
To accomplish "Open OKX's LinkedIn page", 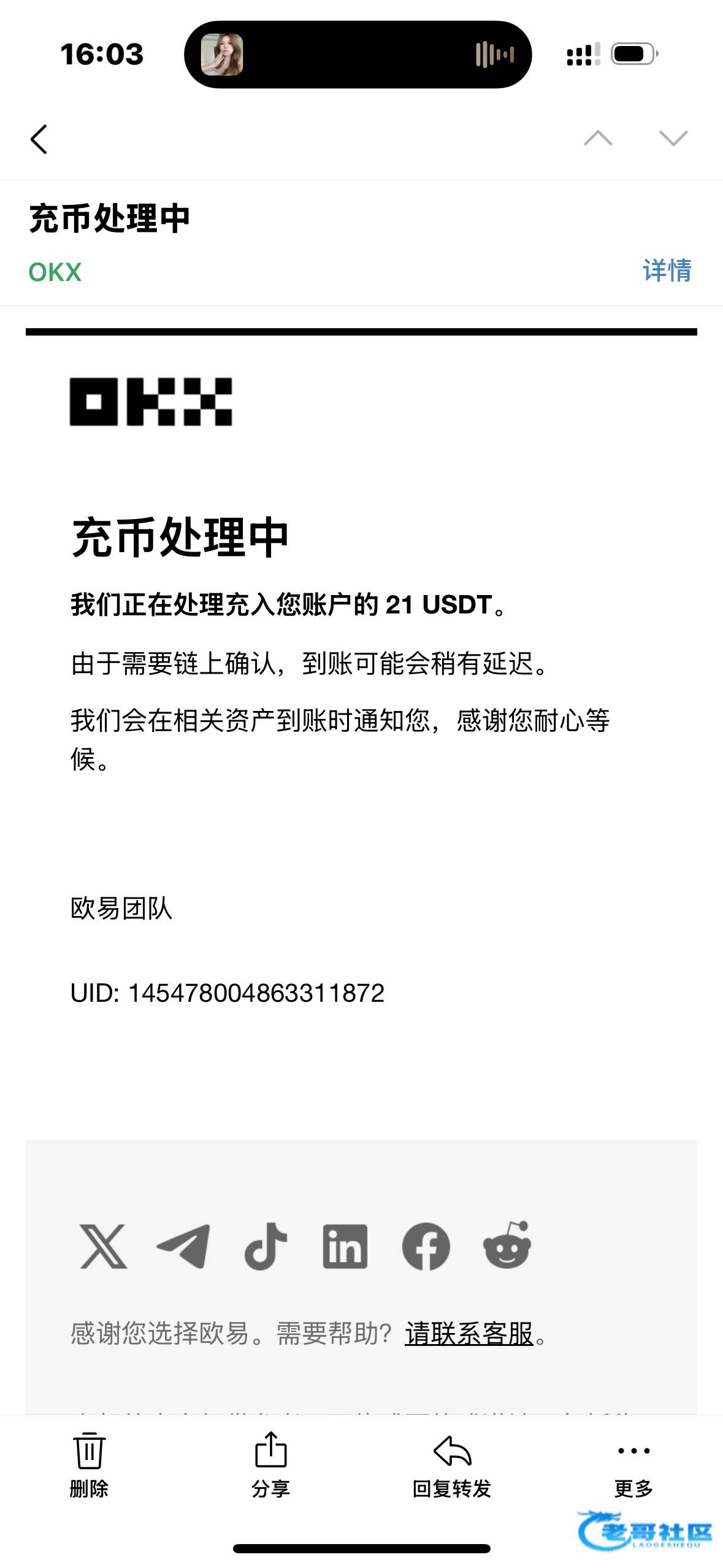I will (345, 1247).
